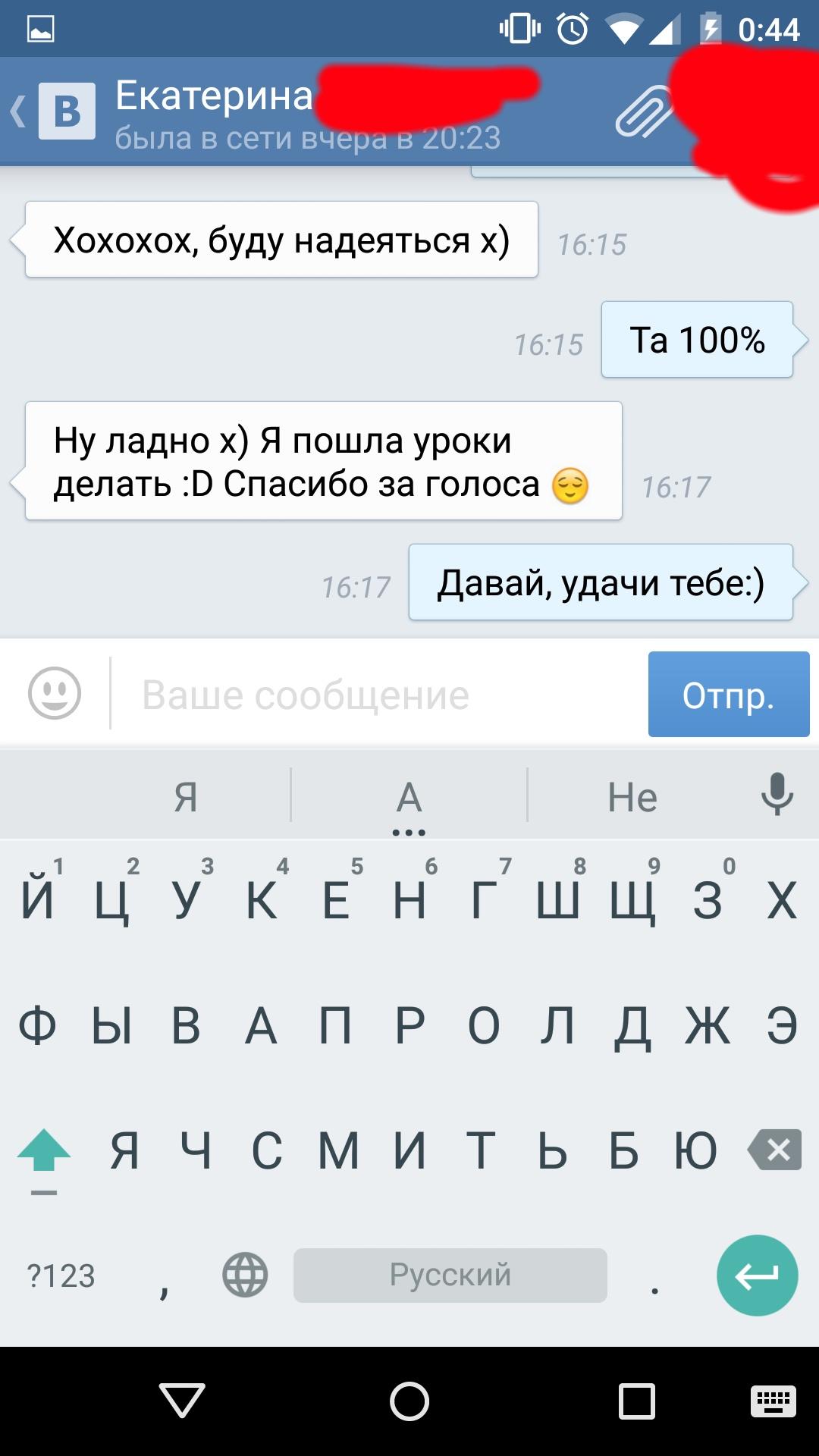819x1456 pixels.
Task: Switch keyboard language with globe key
Action: pyautogui.click(x=245, y=1275)
